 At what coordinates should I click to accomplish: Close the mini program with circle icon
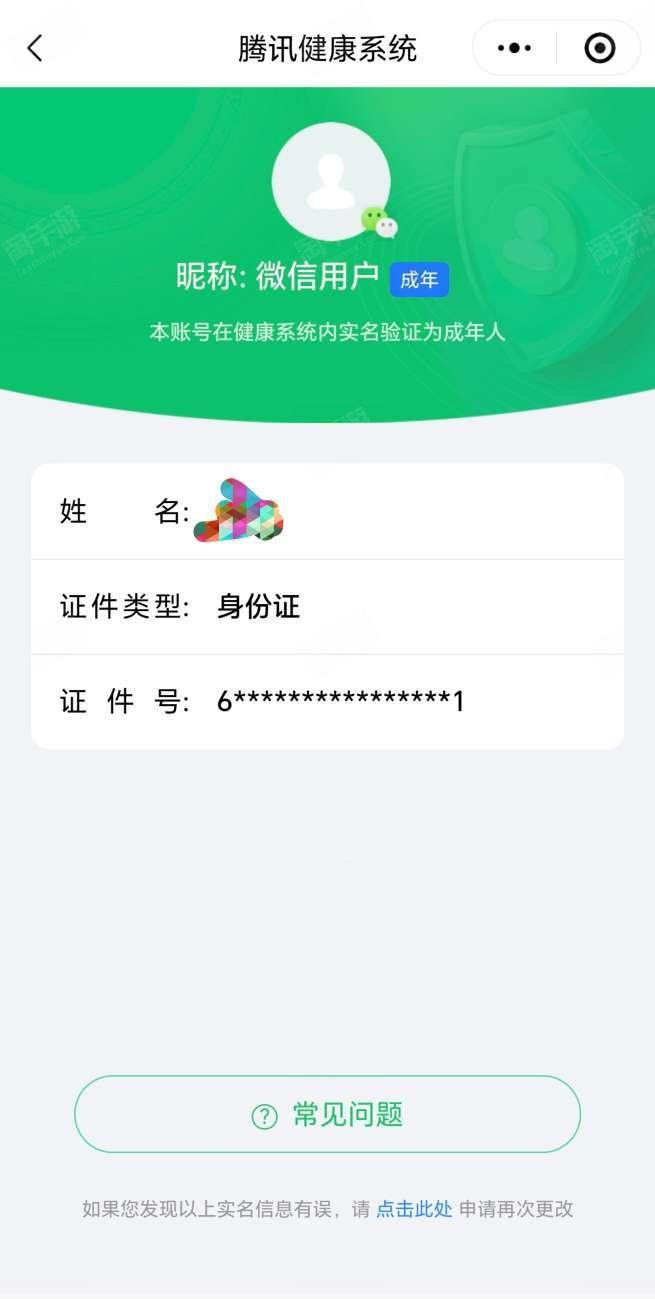tap(599, 48)
